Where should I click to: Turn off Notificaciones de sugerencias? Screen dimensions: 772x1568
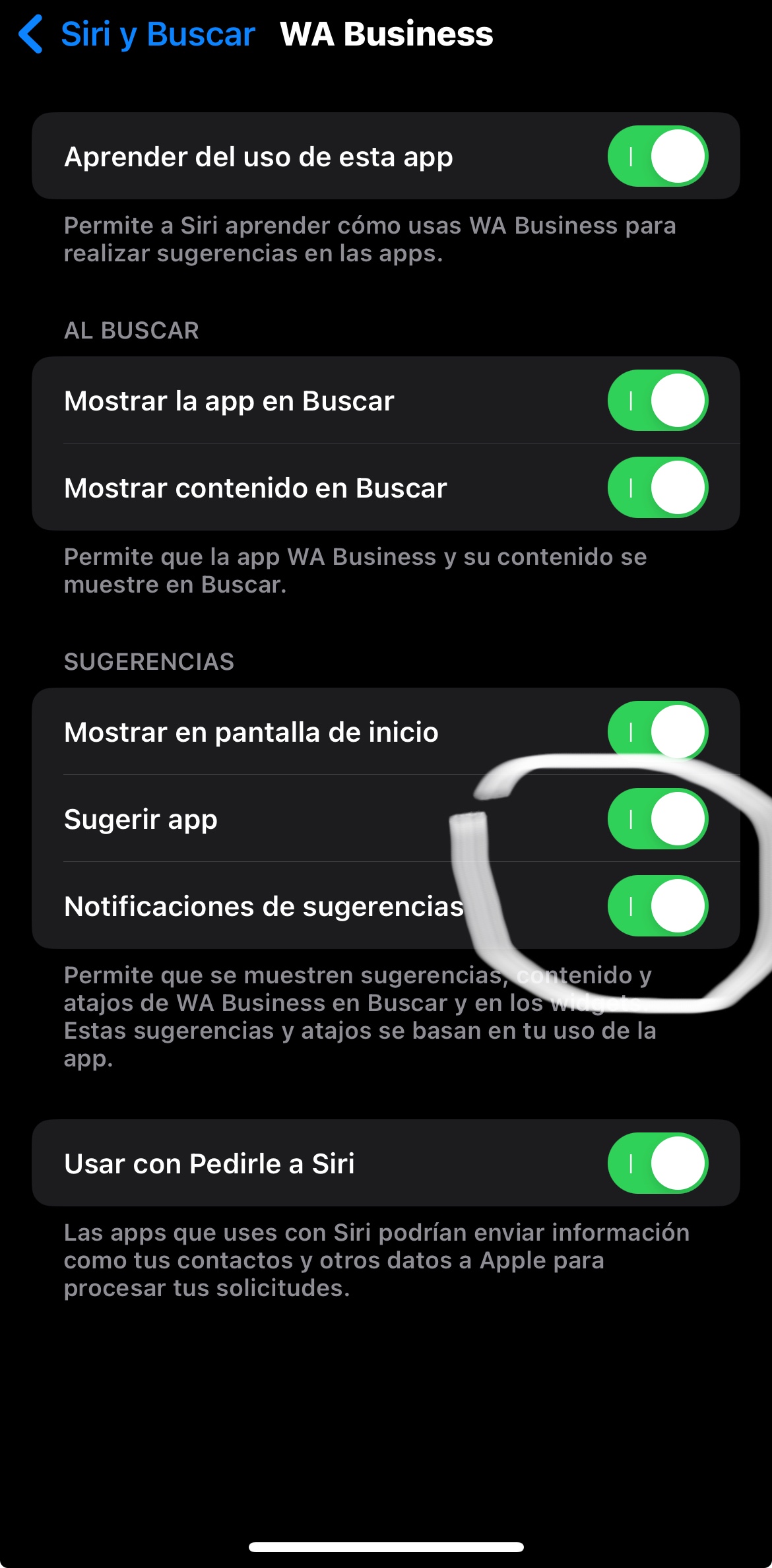(657, 906)
